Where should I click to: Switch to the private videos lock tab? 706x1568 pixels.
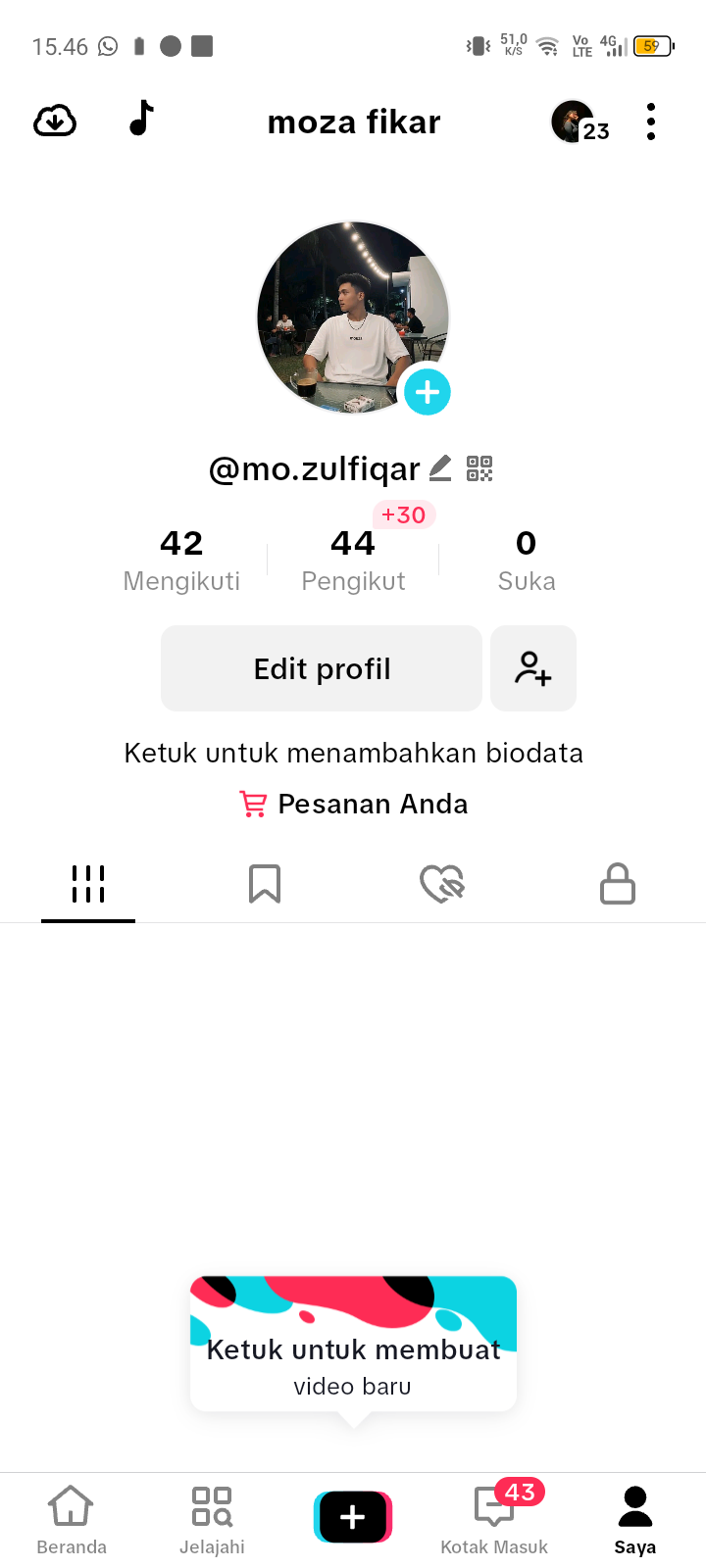(x=618, y=884)
